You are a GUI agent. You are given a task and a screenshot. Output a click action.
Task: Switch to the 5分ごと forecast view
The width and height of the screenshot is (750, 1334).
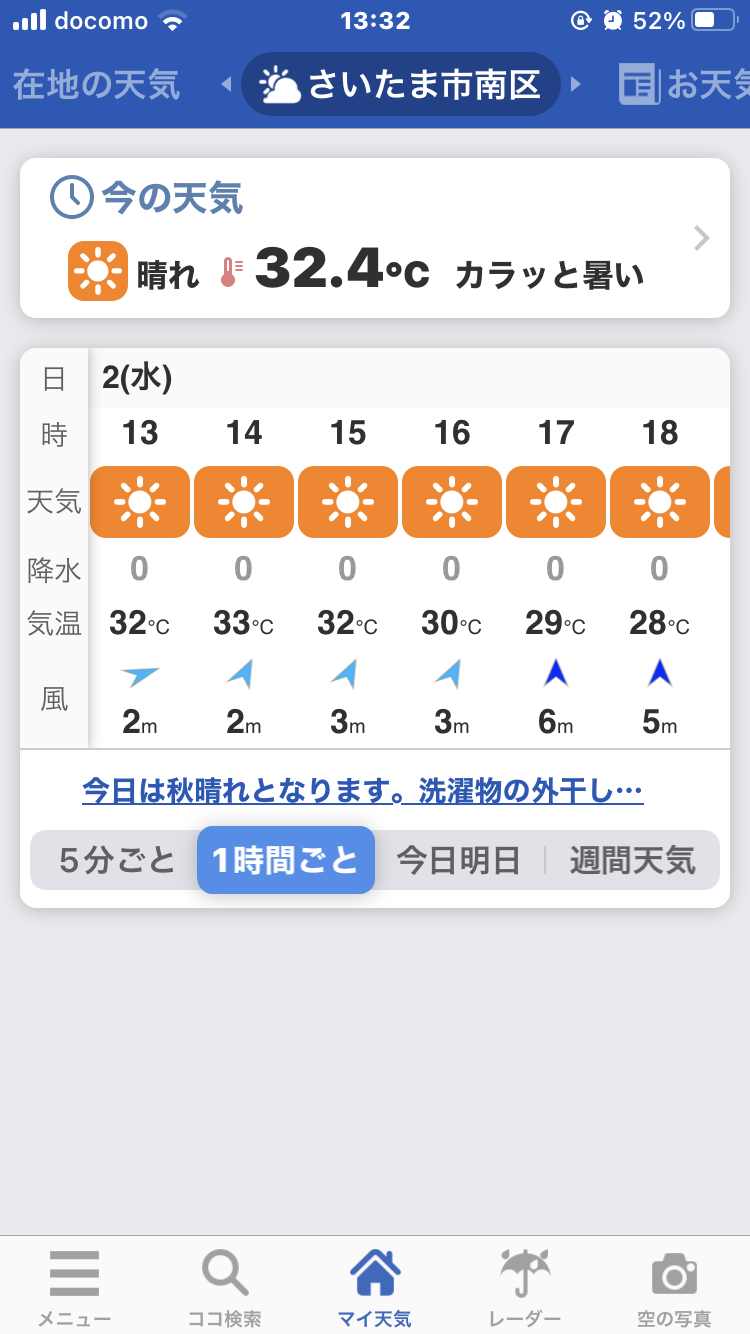click(x=117, y=860)
